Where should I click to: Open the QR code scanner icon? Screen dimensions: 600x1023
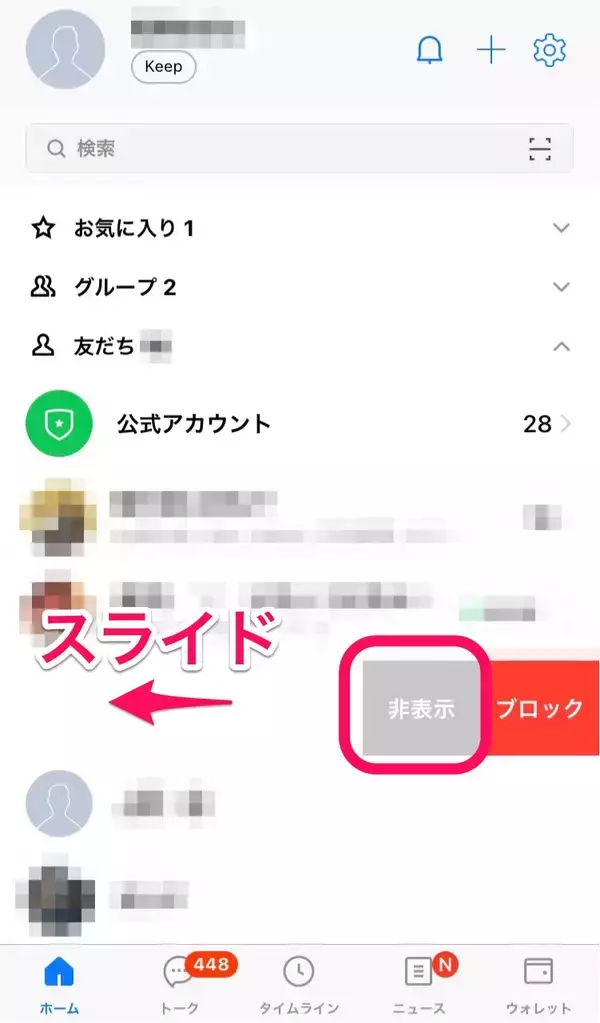pos(540,149)
